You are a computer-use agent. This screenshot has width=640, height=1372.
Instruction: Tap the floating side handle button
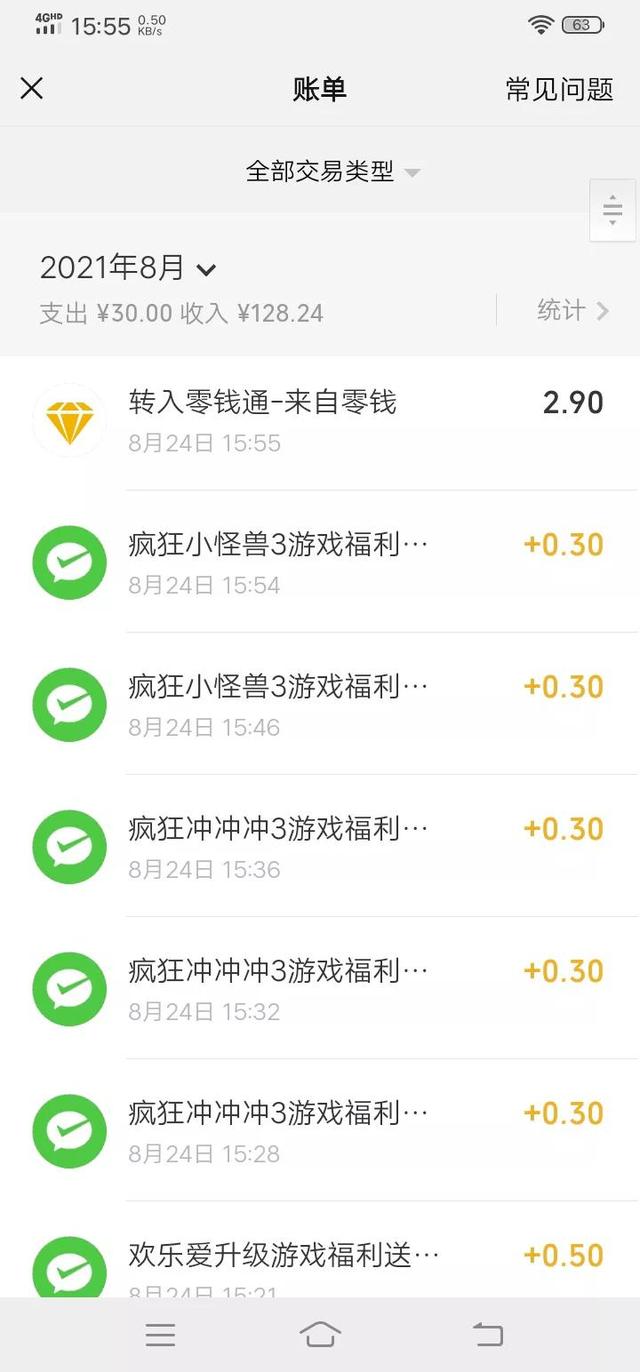tap(613, 210)
